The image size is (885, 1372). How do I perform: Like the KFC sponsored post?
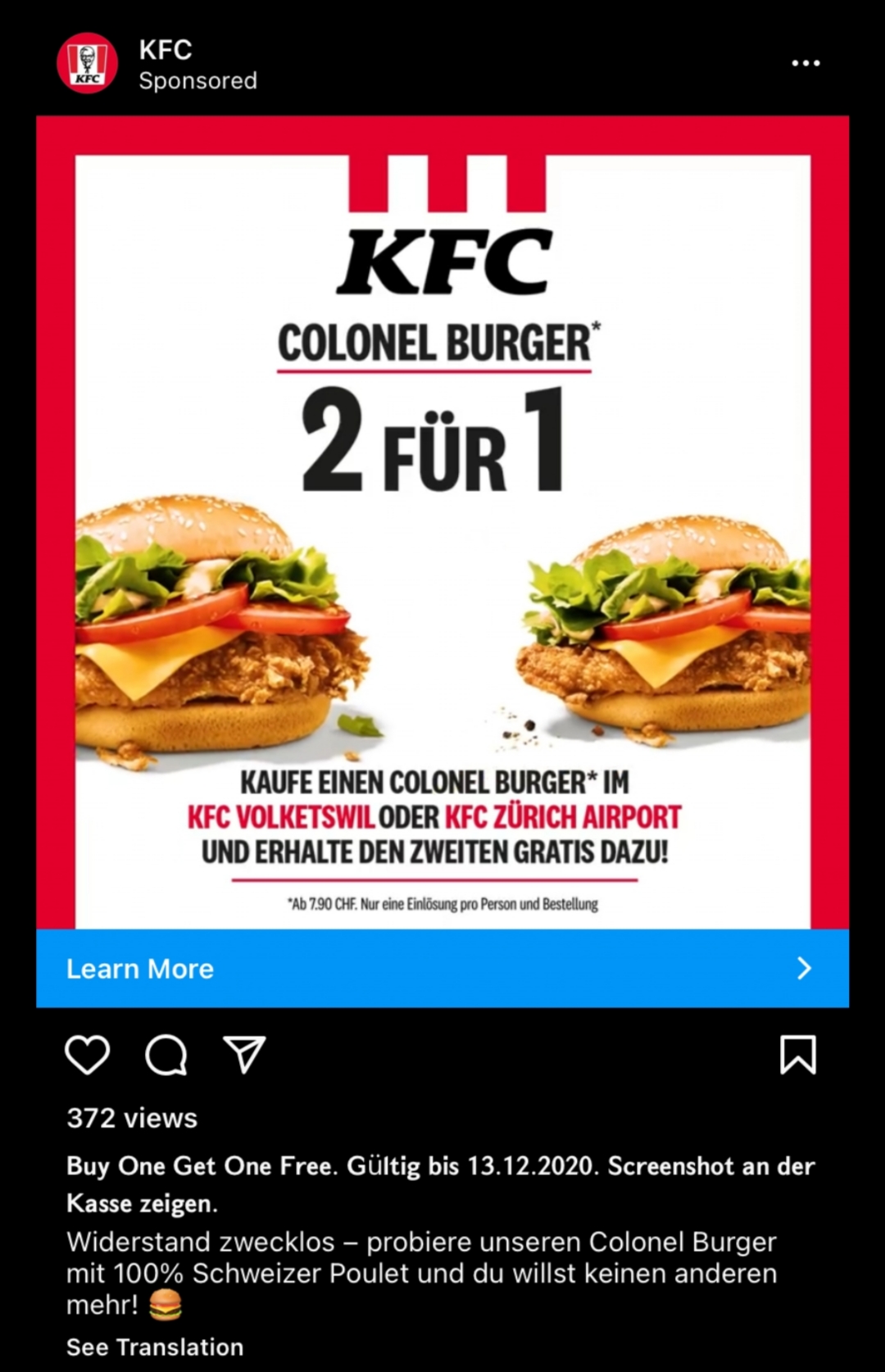tap(88, 1054)
